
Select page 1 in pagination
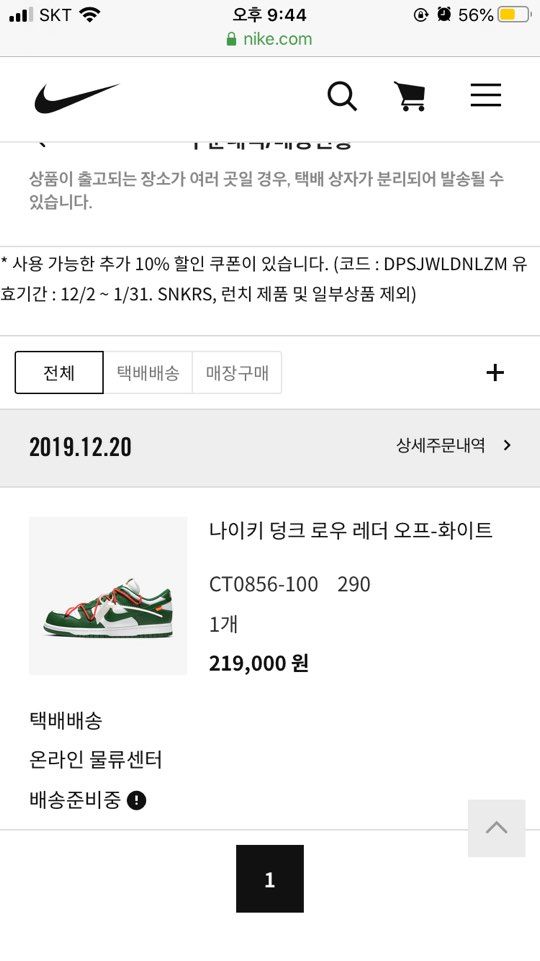point(270,879)
